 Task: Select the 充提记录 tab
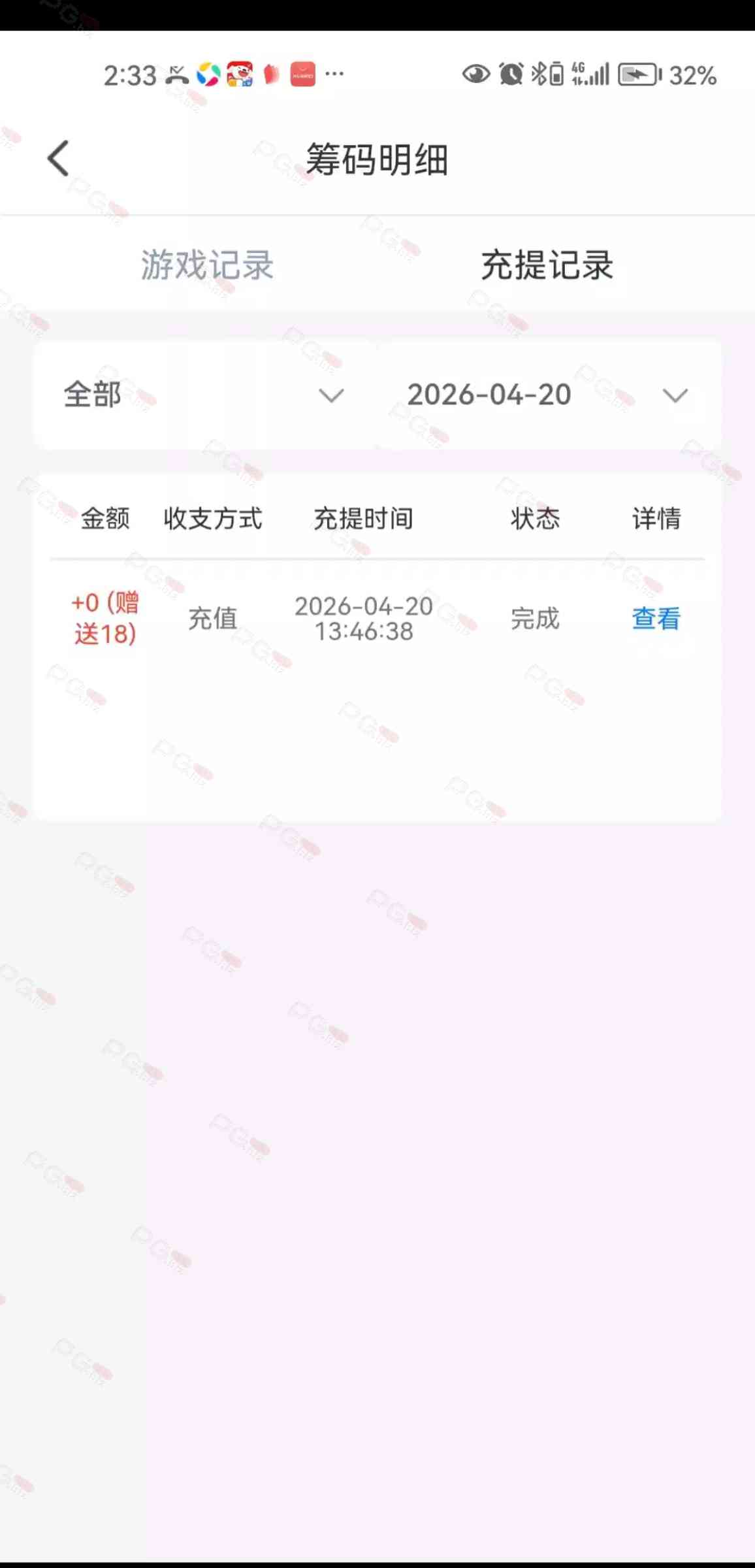pyautogui.click(x=547, y=265)
